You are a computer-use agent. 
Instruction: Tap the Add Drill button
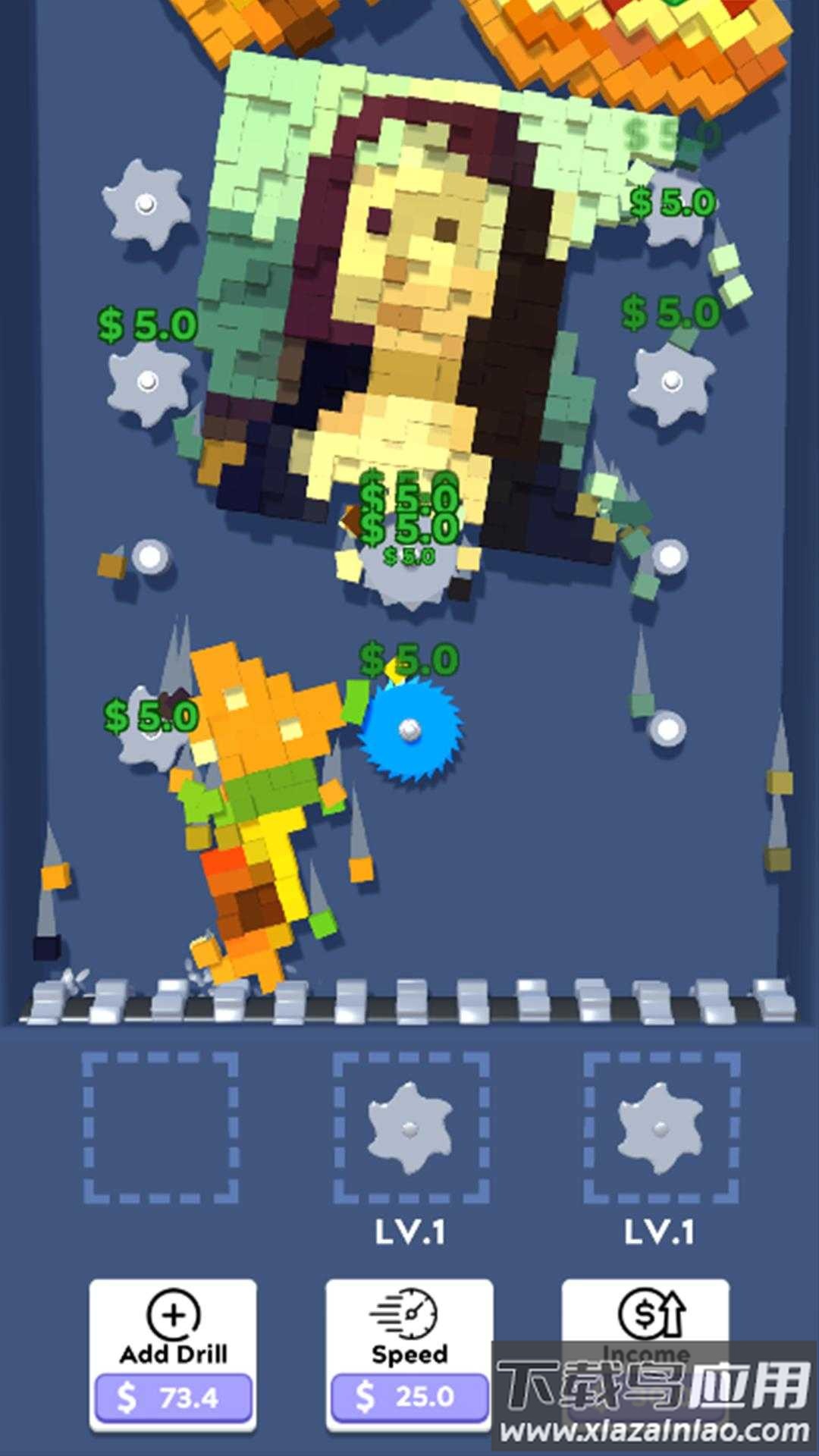(173, 1354)
